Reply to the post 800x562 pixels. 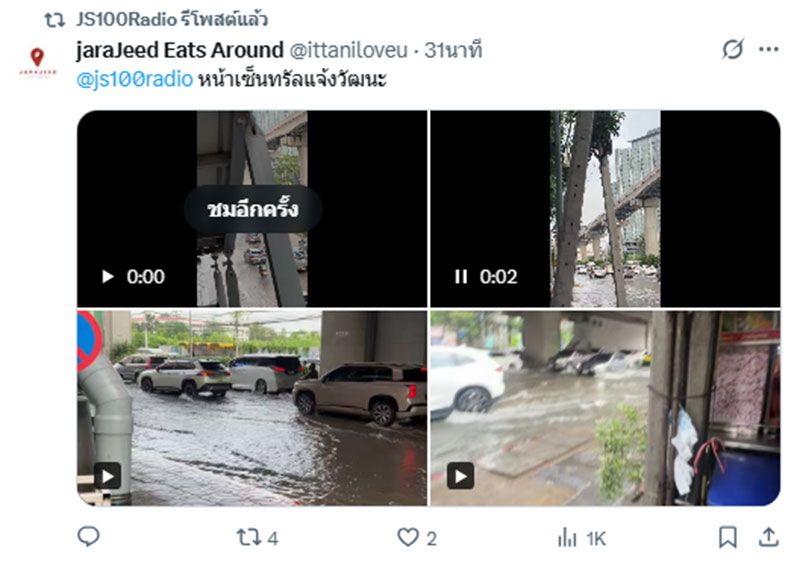pos(89,537)
